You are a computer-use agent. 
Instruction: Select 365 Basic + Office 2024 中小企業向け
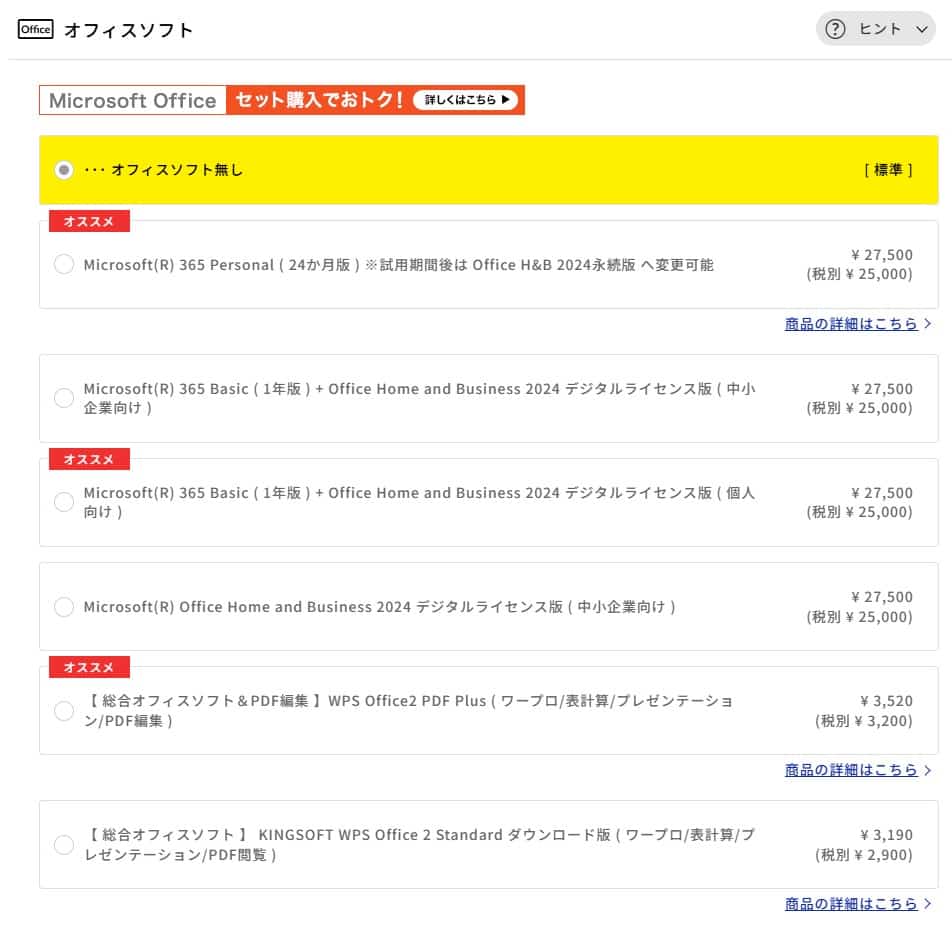tap(64, 398)
